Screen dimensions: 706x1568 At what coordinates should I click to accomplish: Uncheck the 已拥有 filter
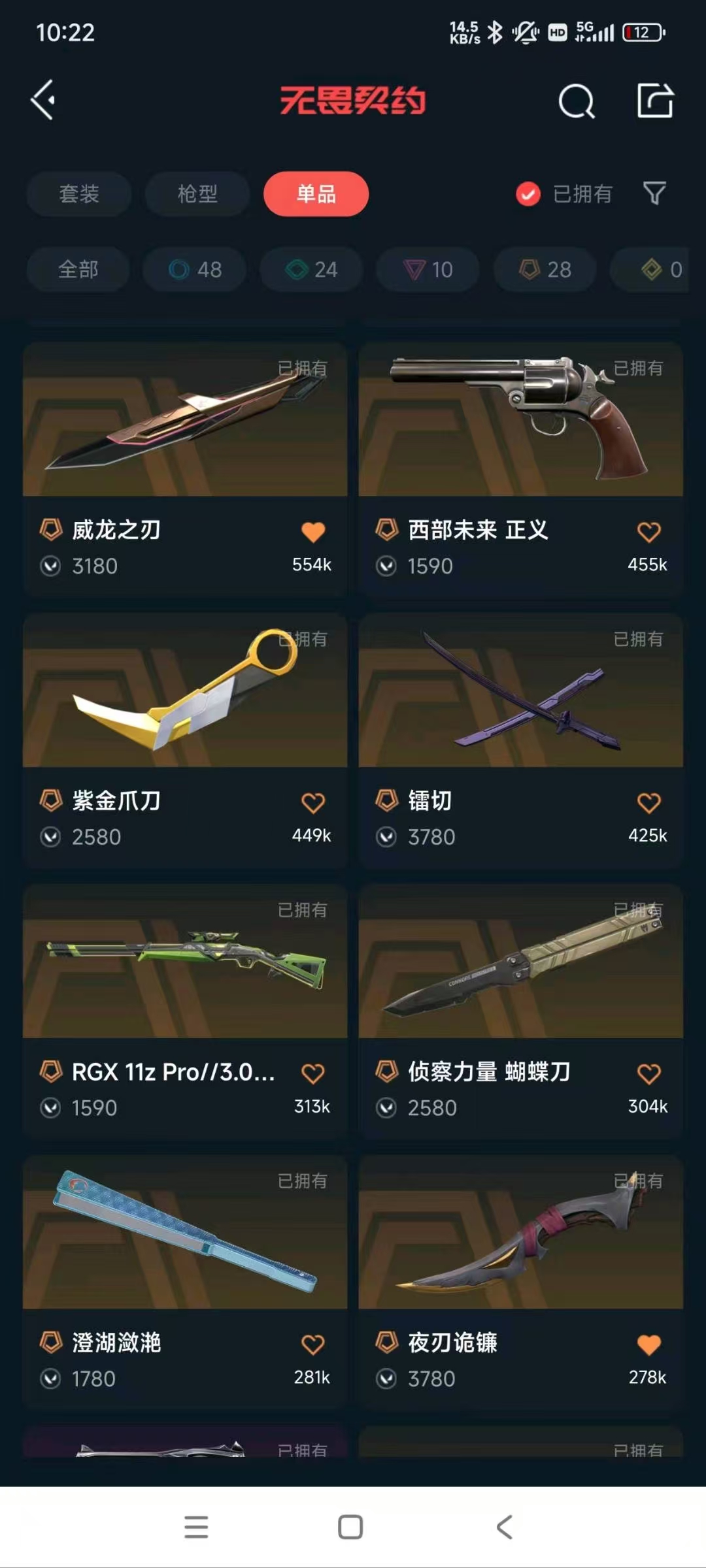(x=528, y=194)
